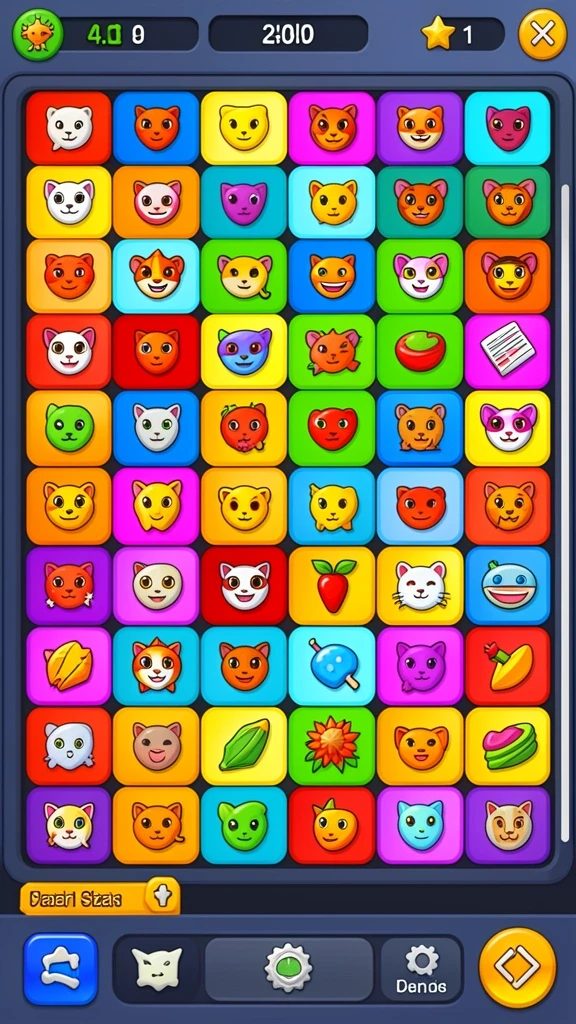This screenshot has height=1024, width=576.
Task: Select the white whiskered cat on yellow tile
Action: pos(420,585)
